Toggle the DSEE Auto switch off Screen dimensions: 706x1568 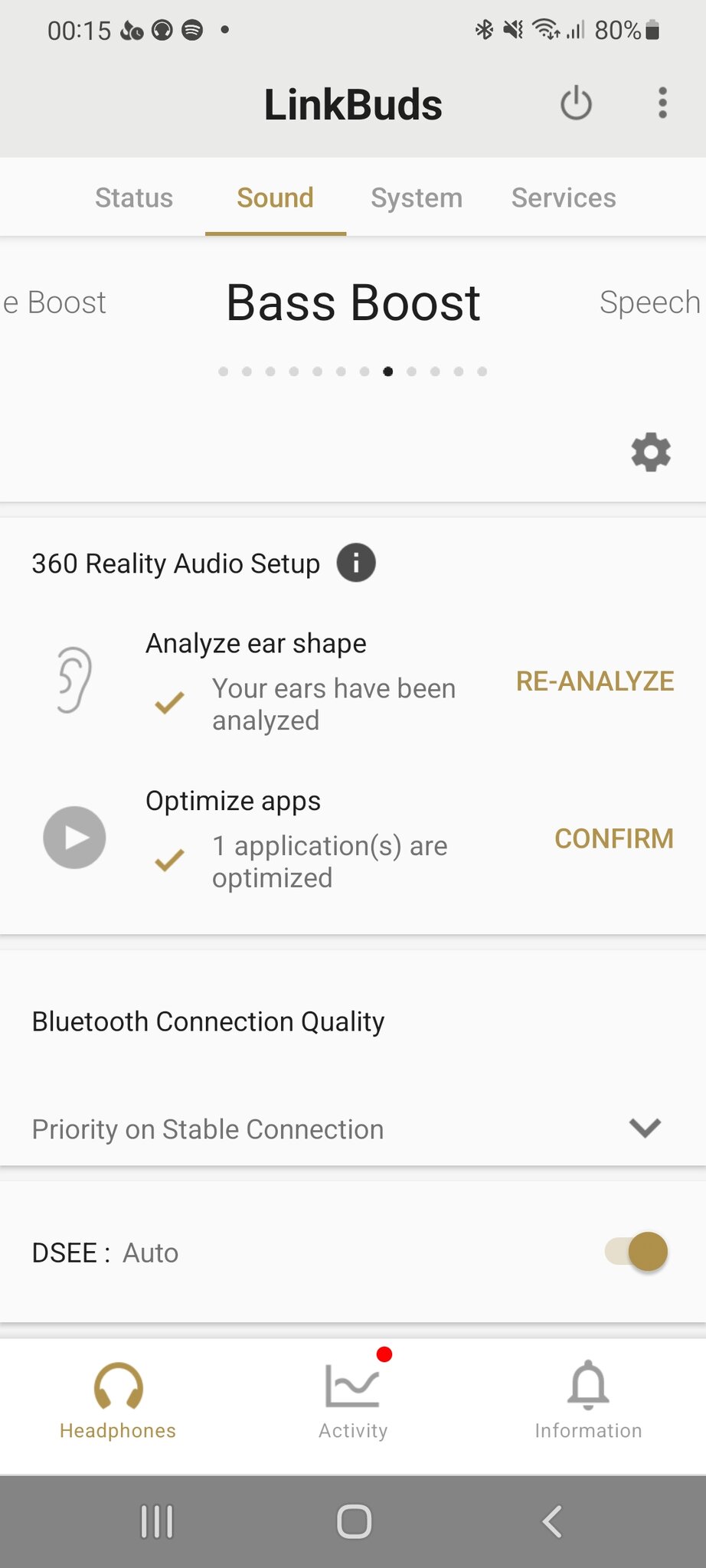[636, 1252]
